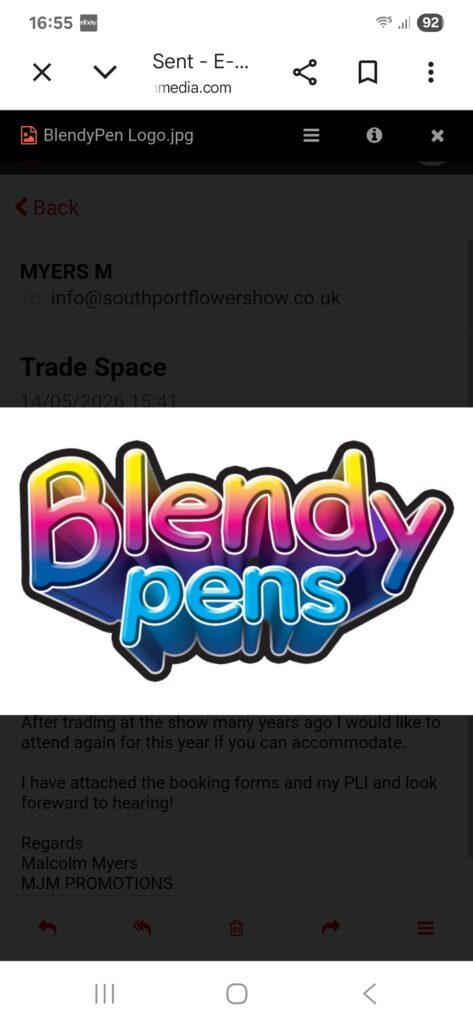Go back with the system navigation button
The image size is (473, 1024).
pyautogui.click(x=369, y=993)
